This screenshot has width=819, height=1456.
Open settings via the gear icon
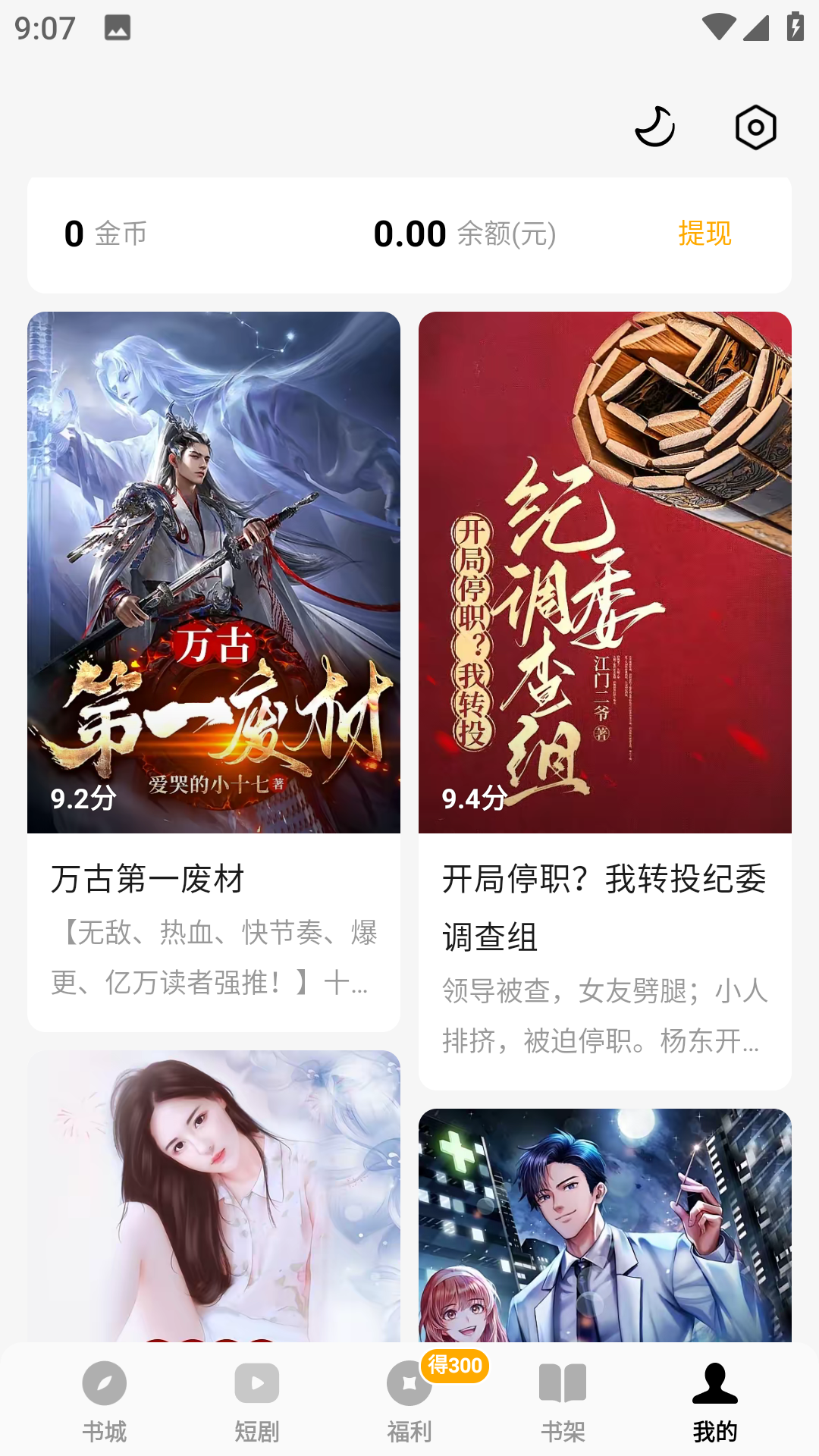coord(755,127)
